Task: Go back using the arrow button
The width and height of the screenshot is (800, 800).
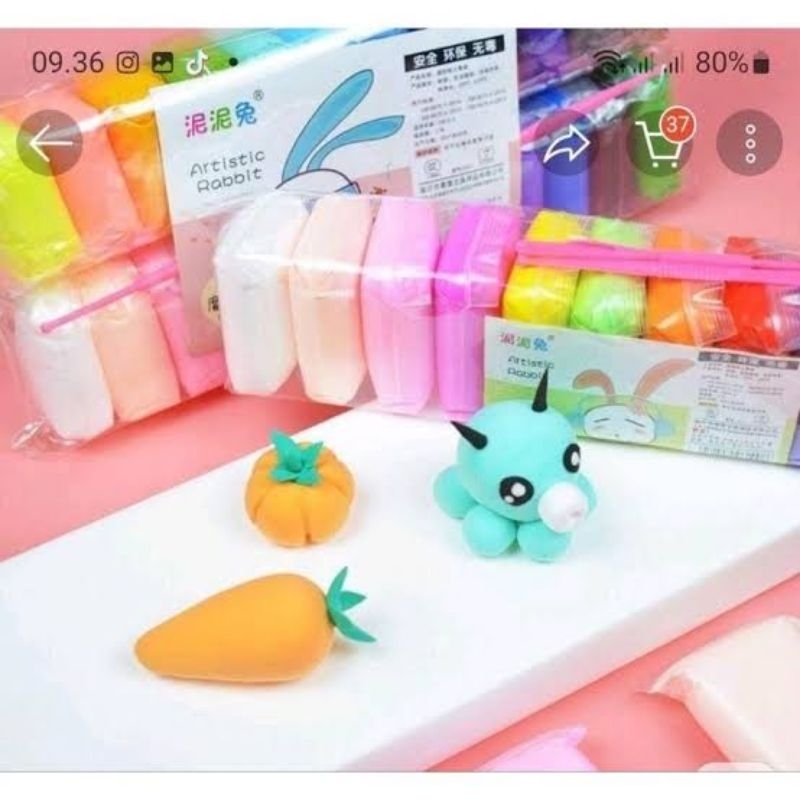Action: tap(50, 145)
